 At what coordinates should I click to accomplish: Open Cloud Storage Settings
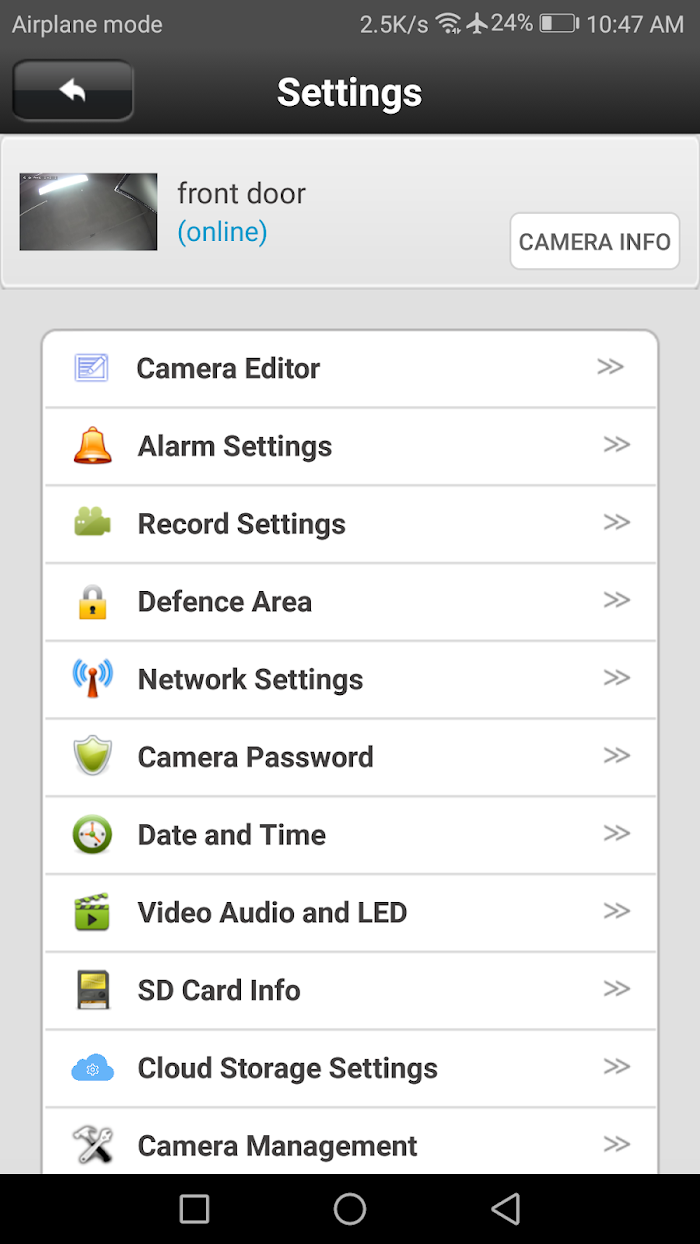350,1068
